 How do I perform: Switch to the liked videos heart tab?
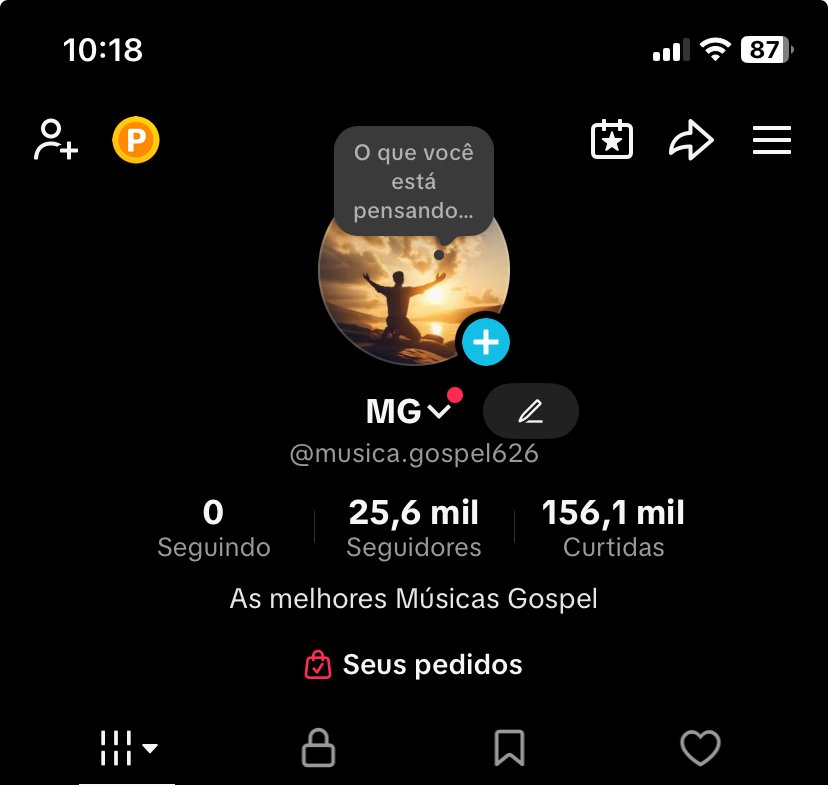(x=700, y=747)
